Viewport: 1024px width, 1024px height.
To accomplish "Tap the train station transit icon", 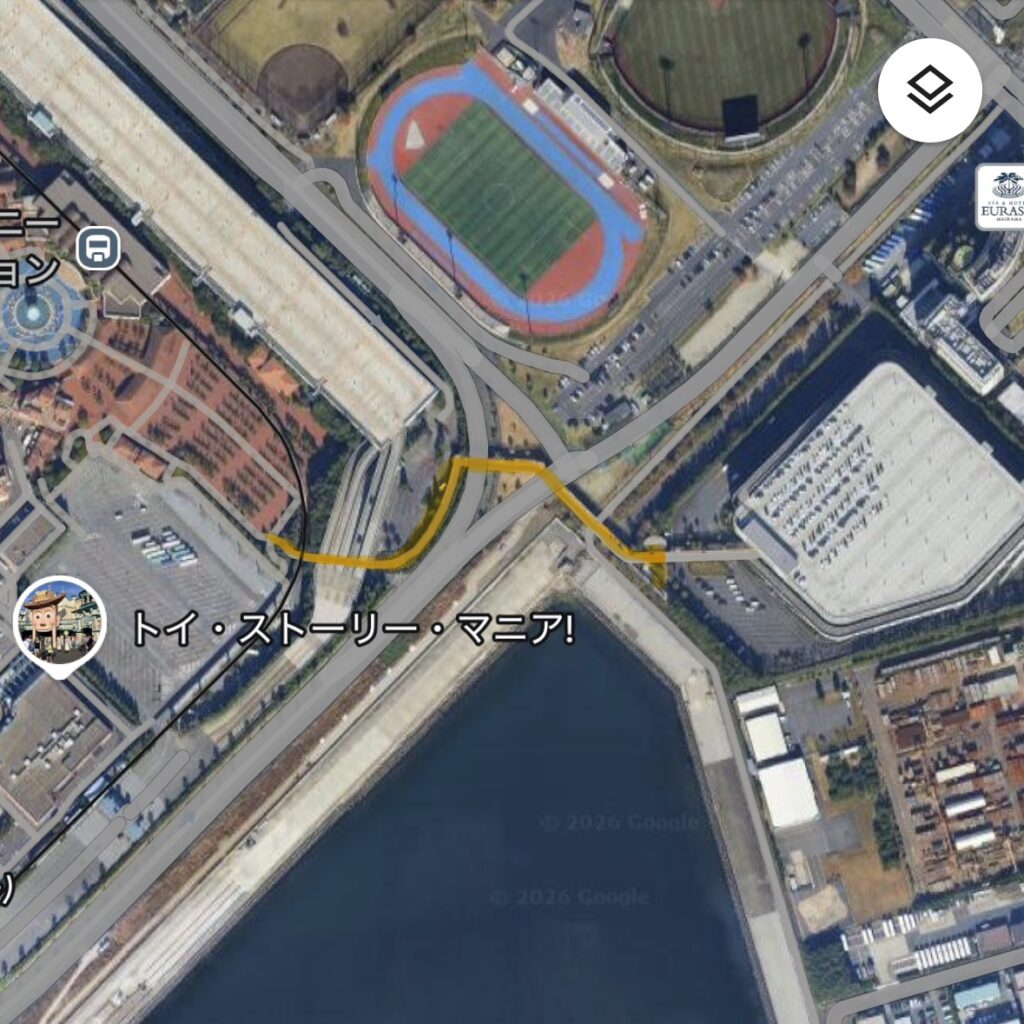I will pyautogui.click(x=98, y=249).
